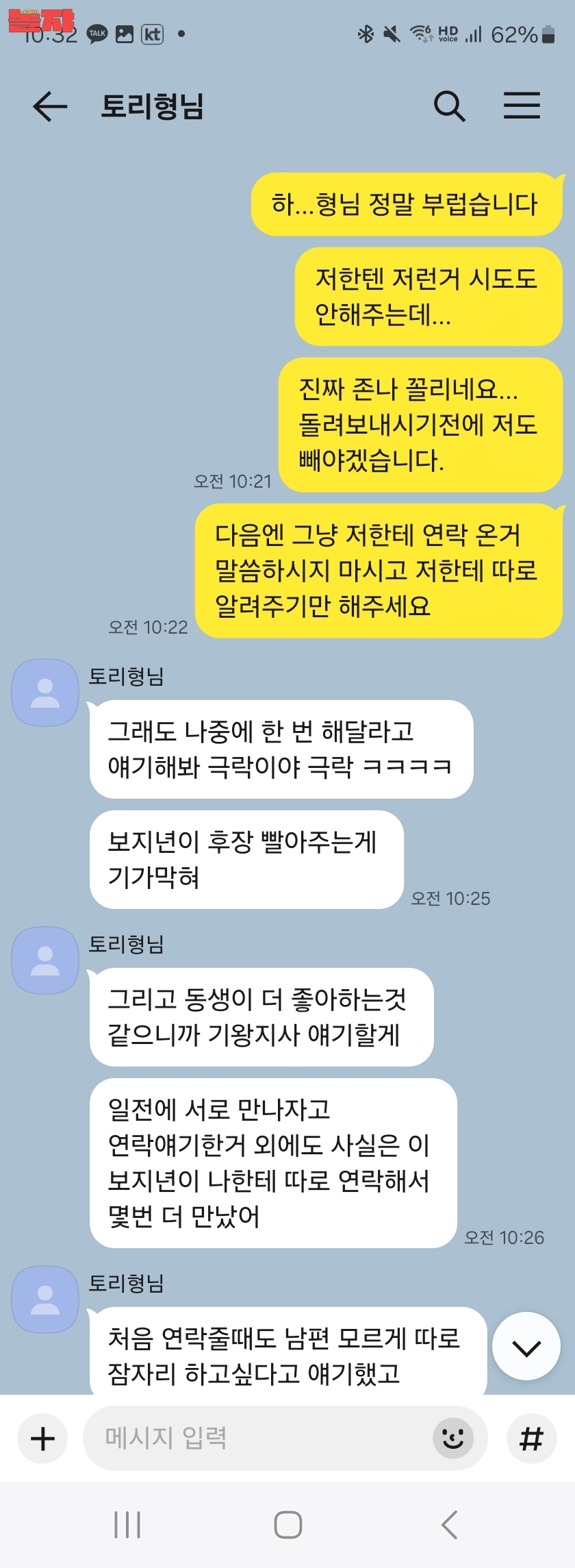The image size is (575, 1568).
Task: Open recent apps from navigation bar
Action: click(x=127, y=1525)
